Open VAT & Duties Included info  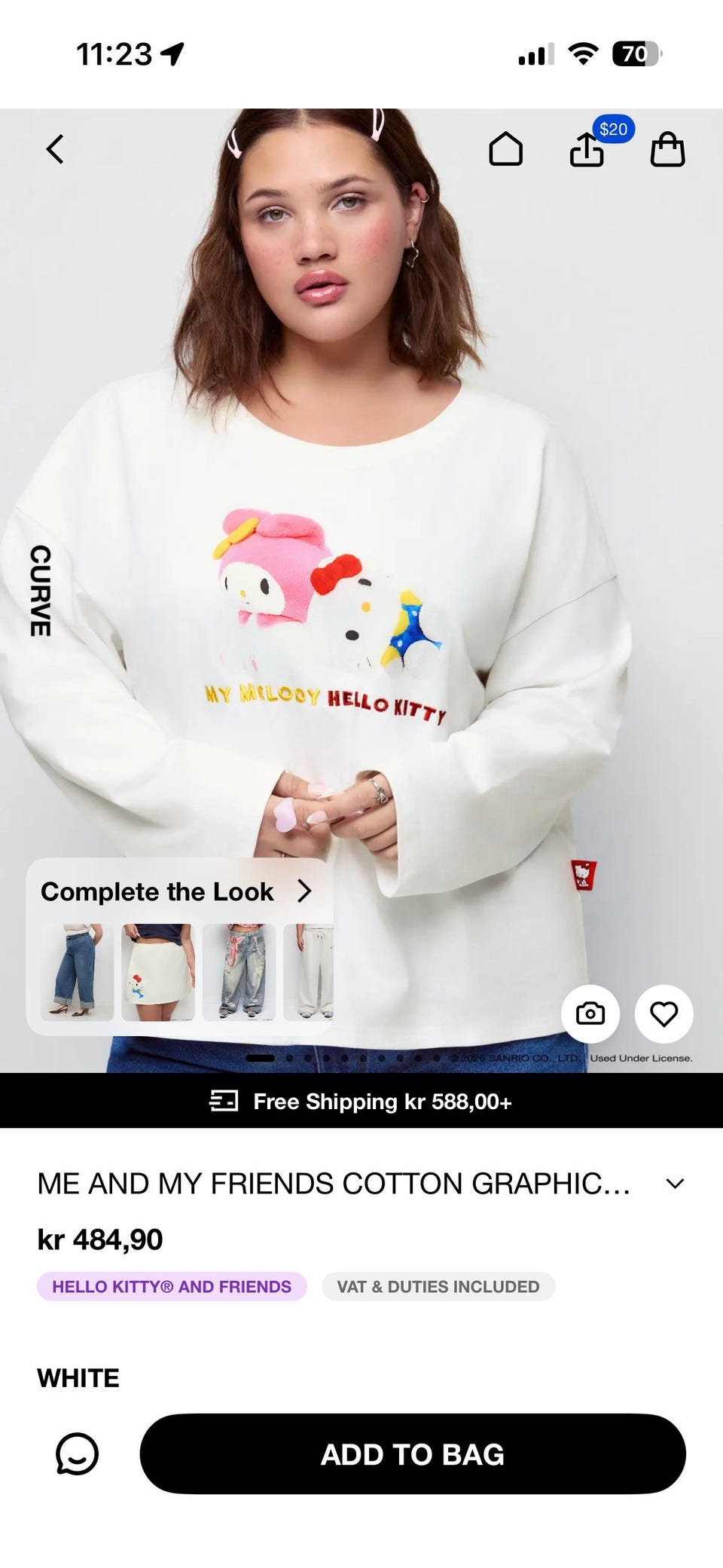438,1286
